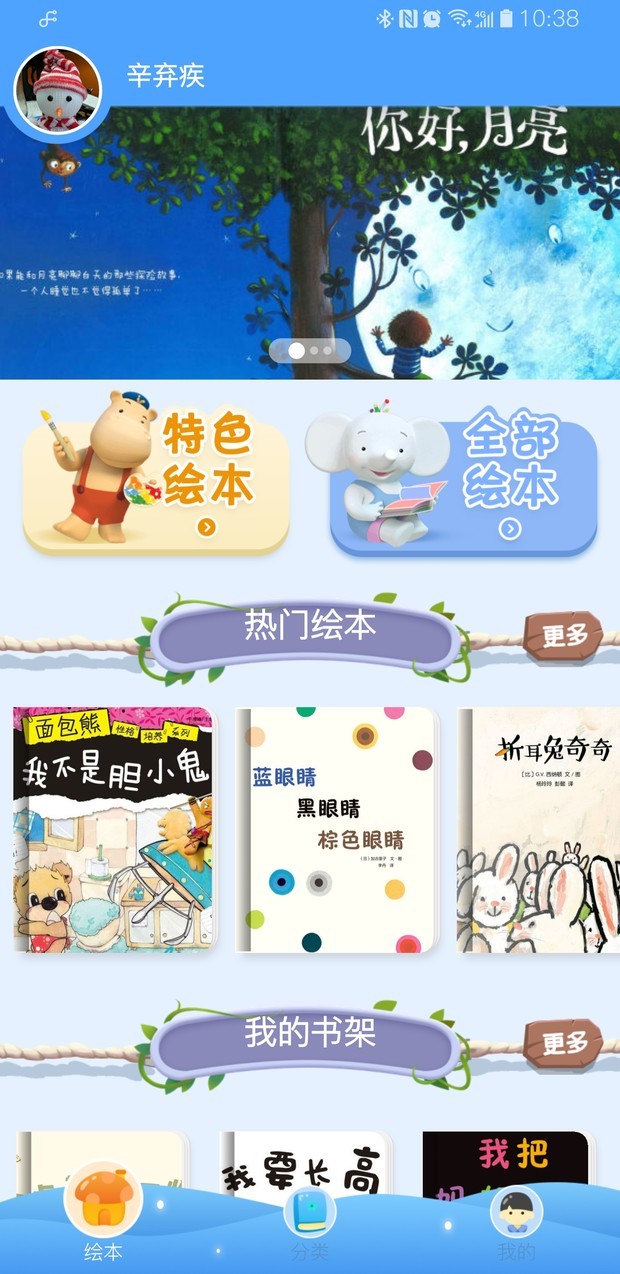The height and width of the screenshot is (1274, 620).
Task: Open the book 我不是胆小鬼
Action: point(113,830)
